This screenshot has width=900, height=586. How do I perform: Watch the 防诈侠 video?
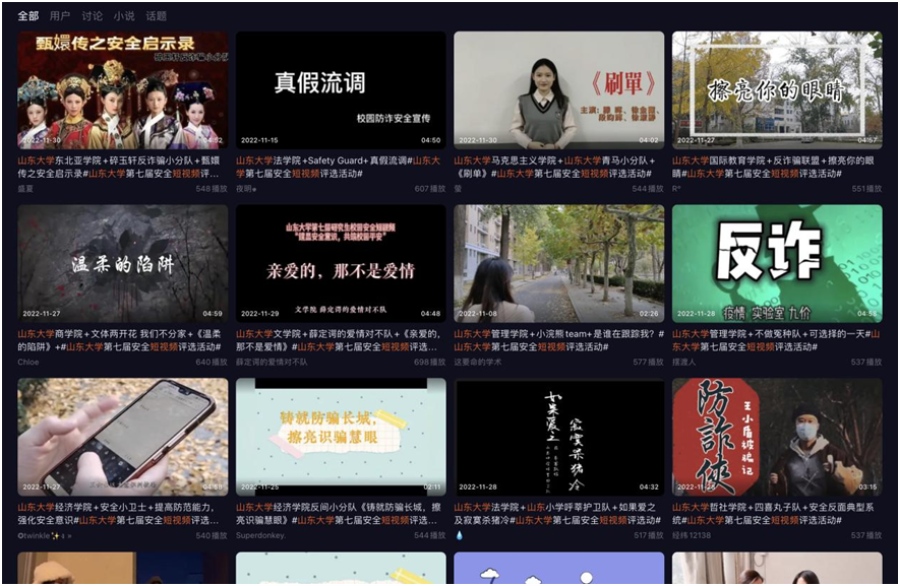(776, 436)
